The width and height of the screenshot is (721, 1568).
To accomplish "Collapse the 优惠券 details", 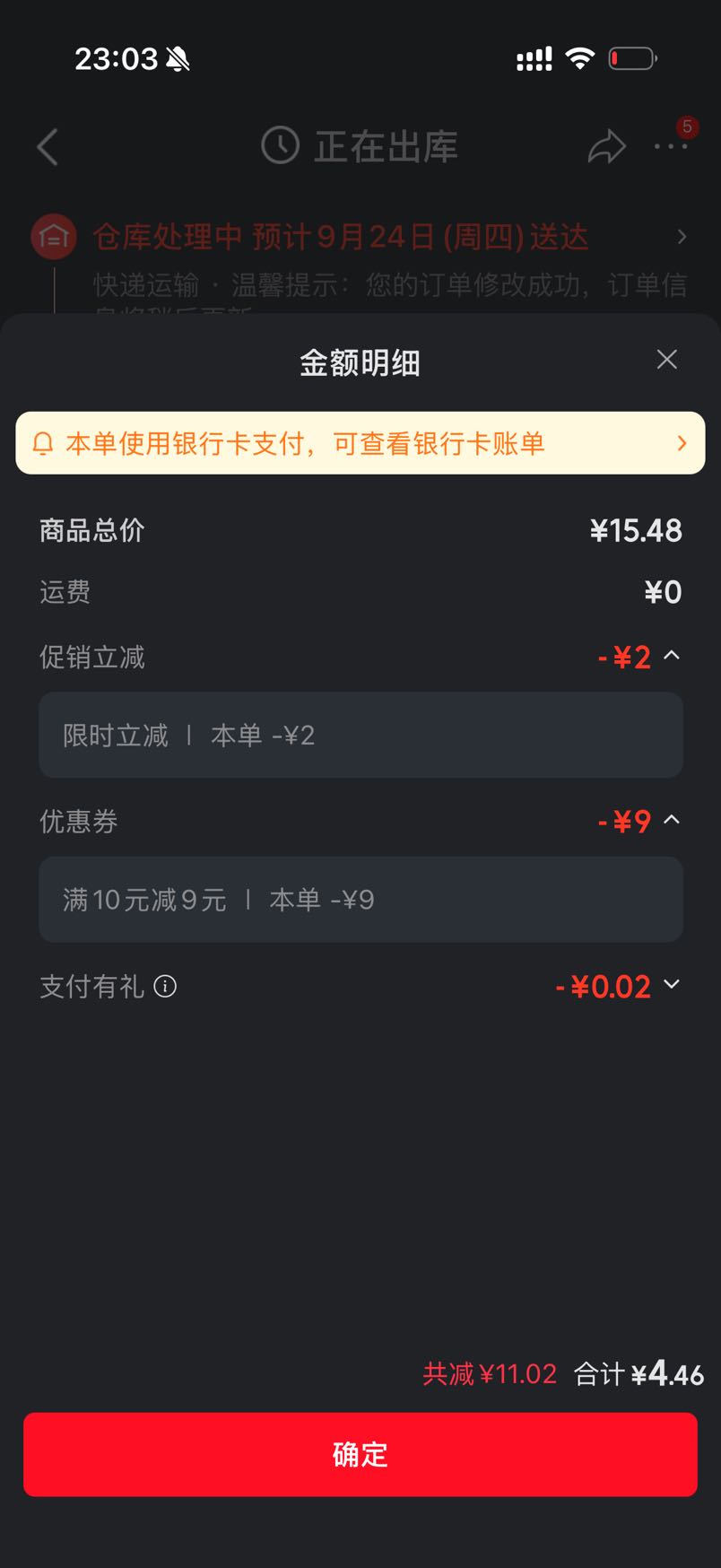I will (x=671, y=820).
